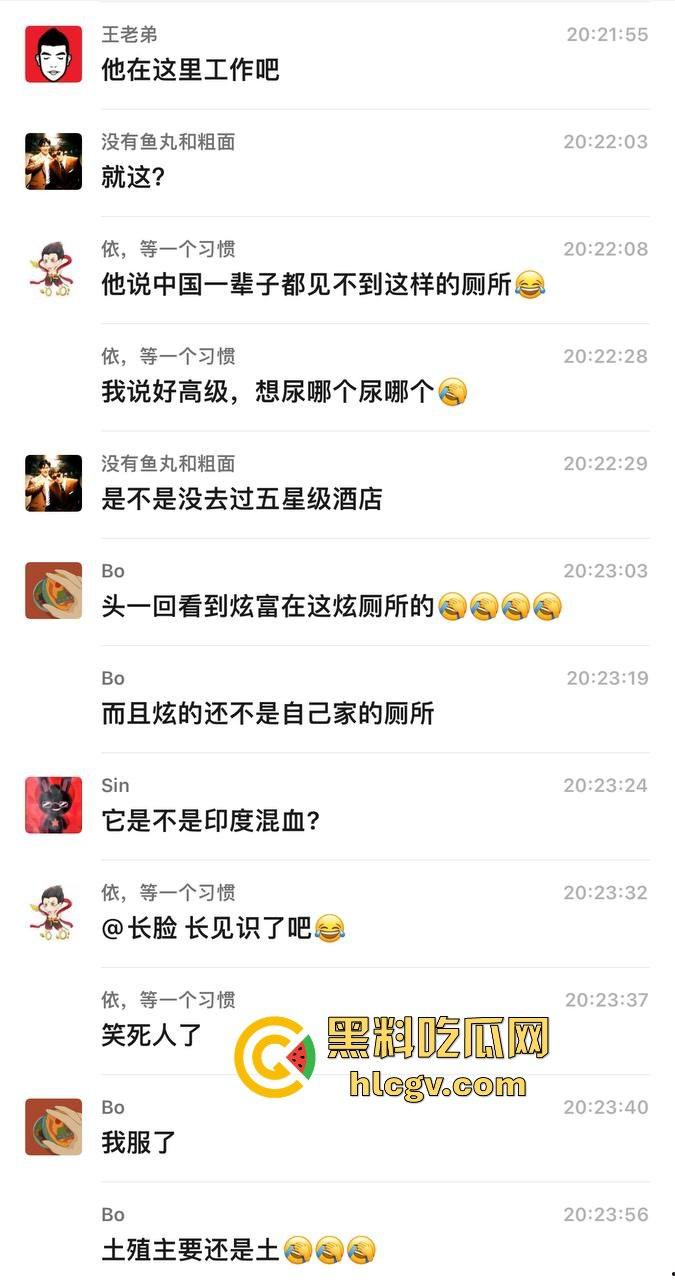Open 王老弟's profile avatar
The height and width of the screenshot is (1280, 675).
coord(53,54)
